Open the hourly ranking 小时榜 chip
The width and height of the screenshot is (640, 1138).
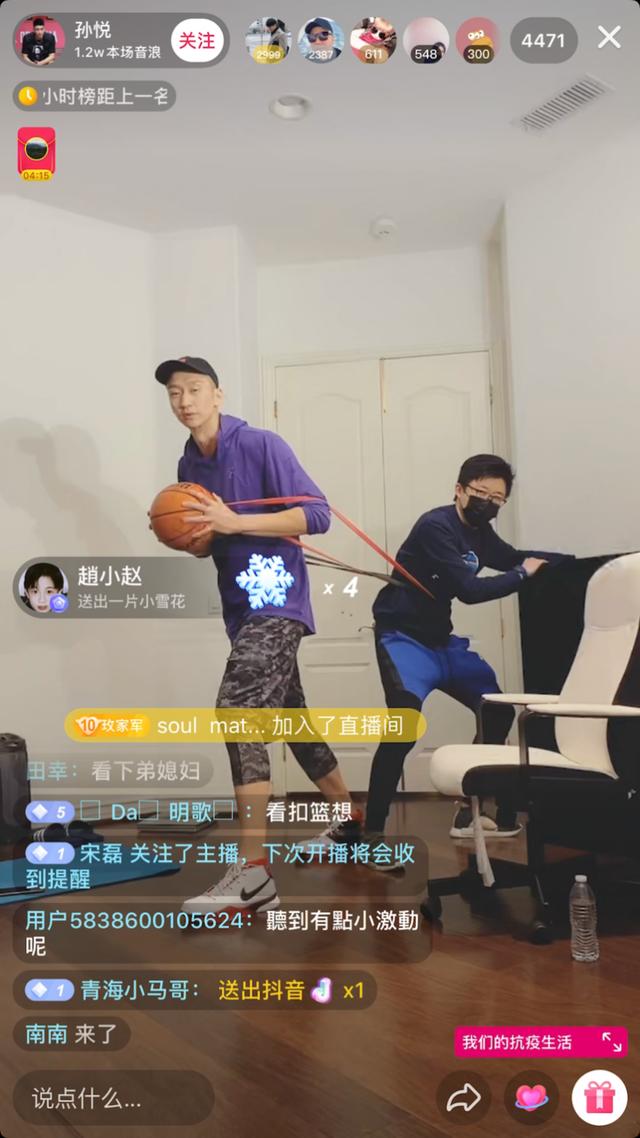(x=95, y=96)
